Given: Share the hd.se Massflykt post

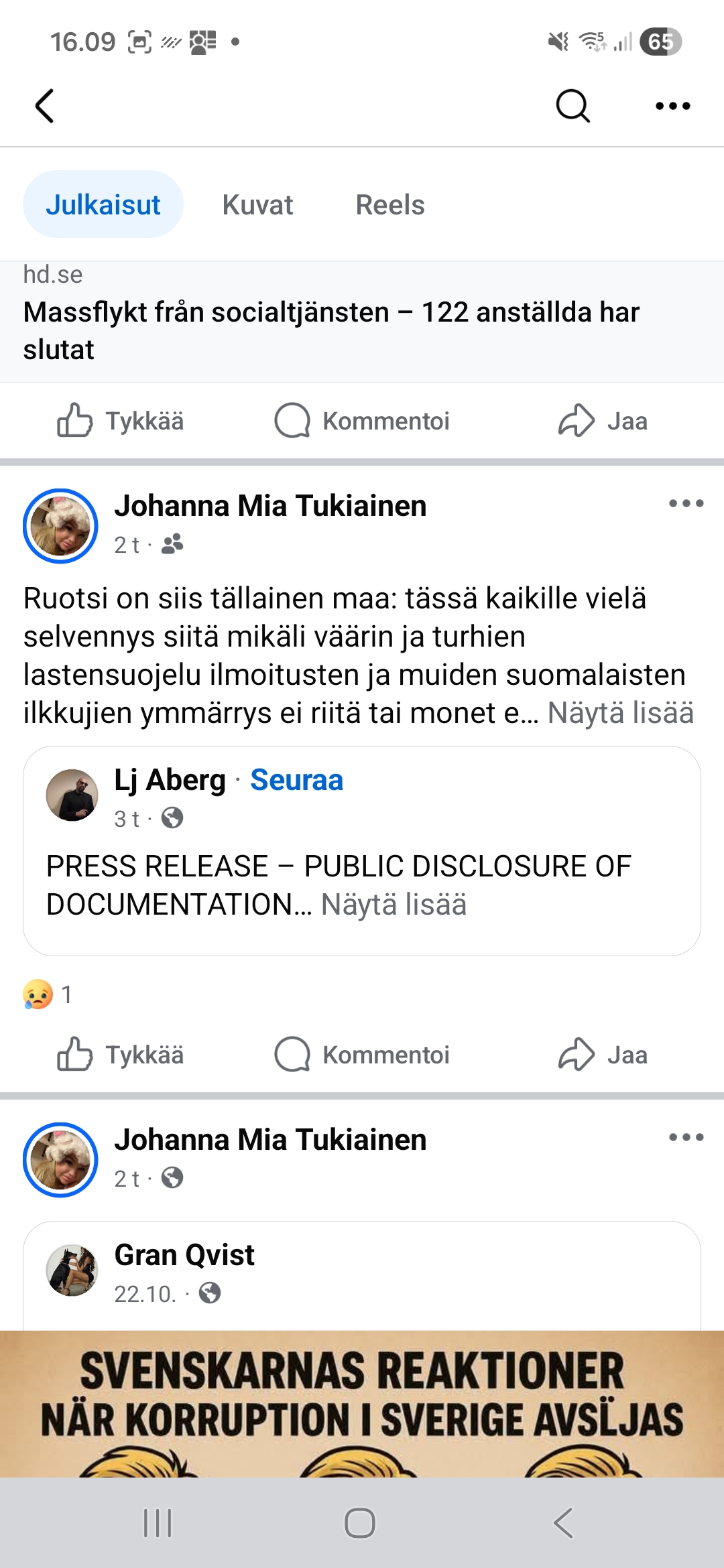Looking at the screenshot, I should 602,421.
